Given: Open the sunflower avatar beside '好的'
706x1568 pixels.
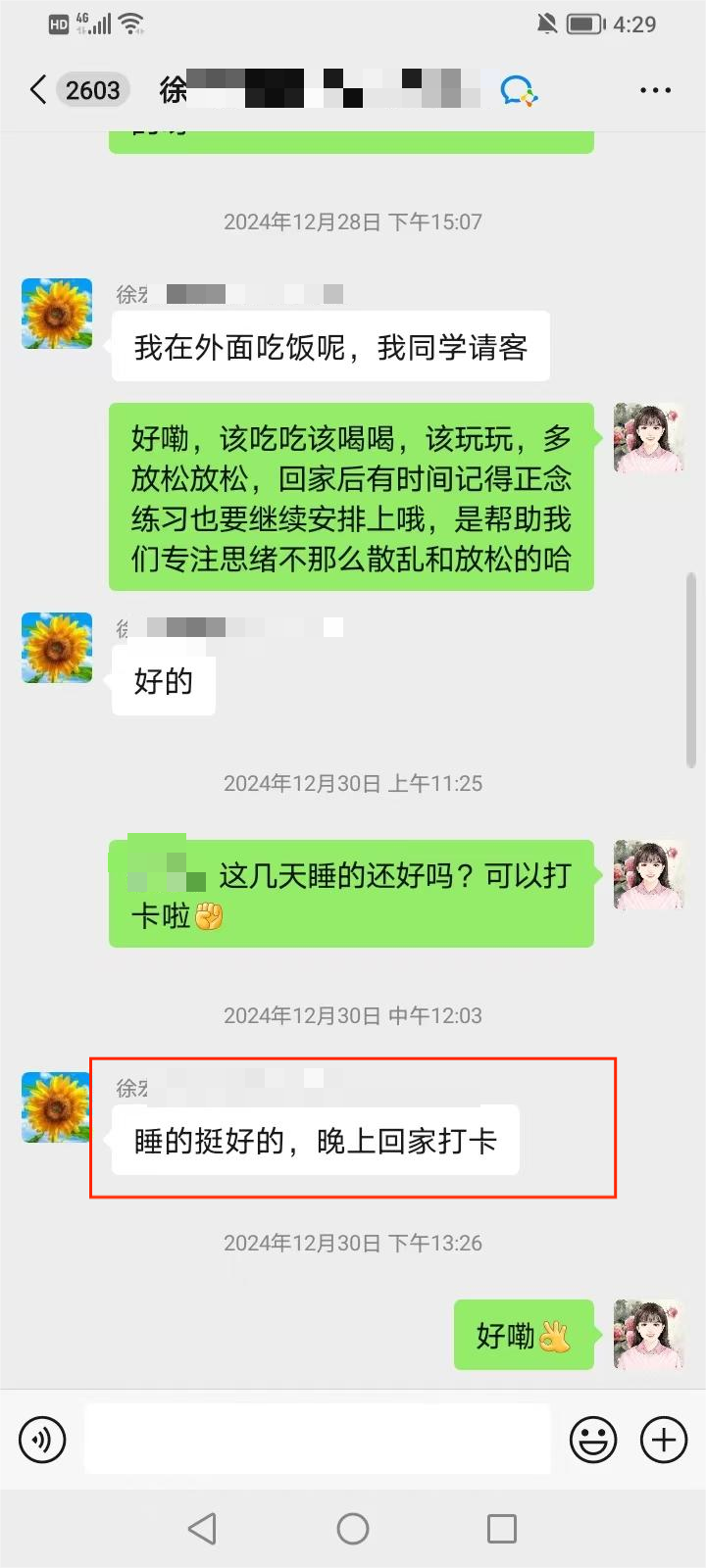Looking at the screenshot, I should tap(57, 648).
